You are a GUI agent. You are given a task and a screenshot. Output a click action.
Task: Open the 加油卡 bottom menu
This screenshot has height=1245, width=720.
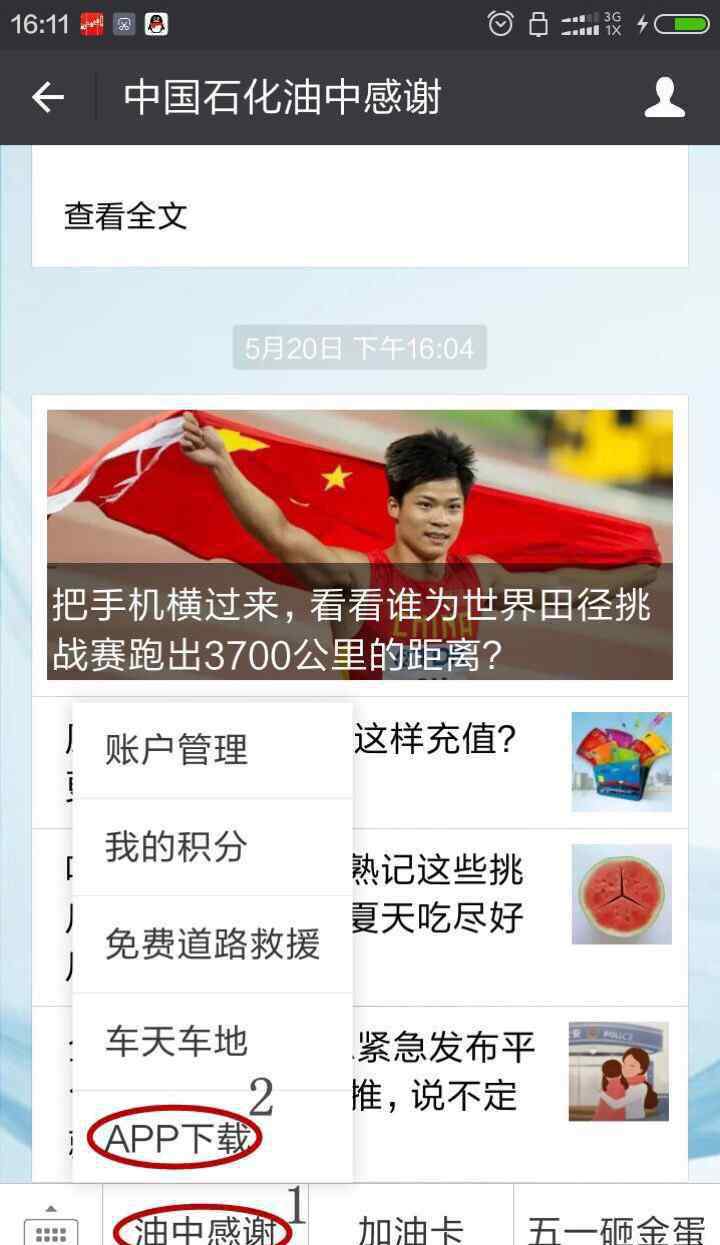(x=410, y=1228)
